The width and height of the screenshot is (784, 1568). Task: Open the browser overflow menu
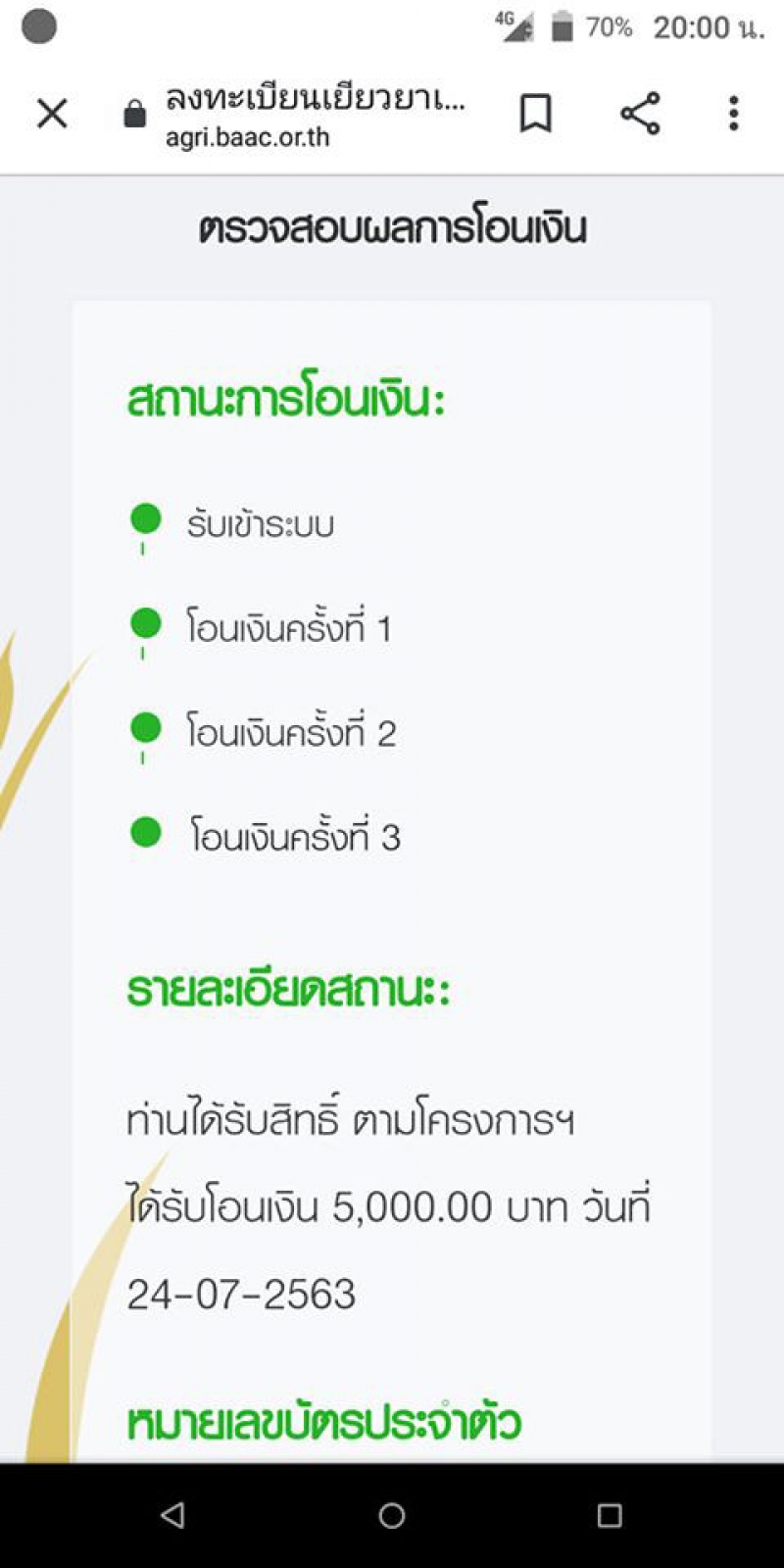733,114
